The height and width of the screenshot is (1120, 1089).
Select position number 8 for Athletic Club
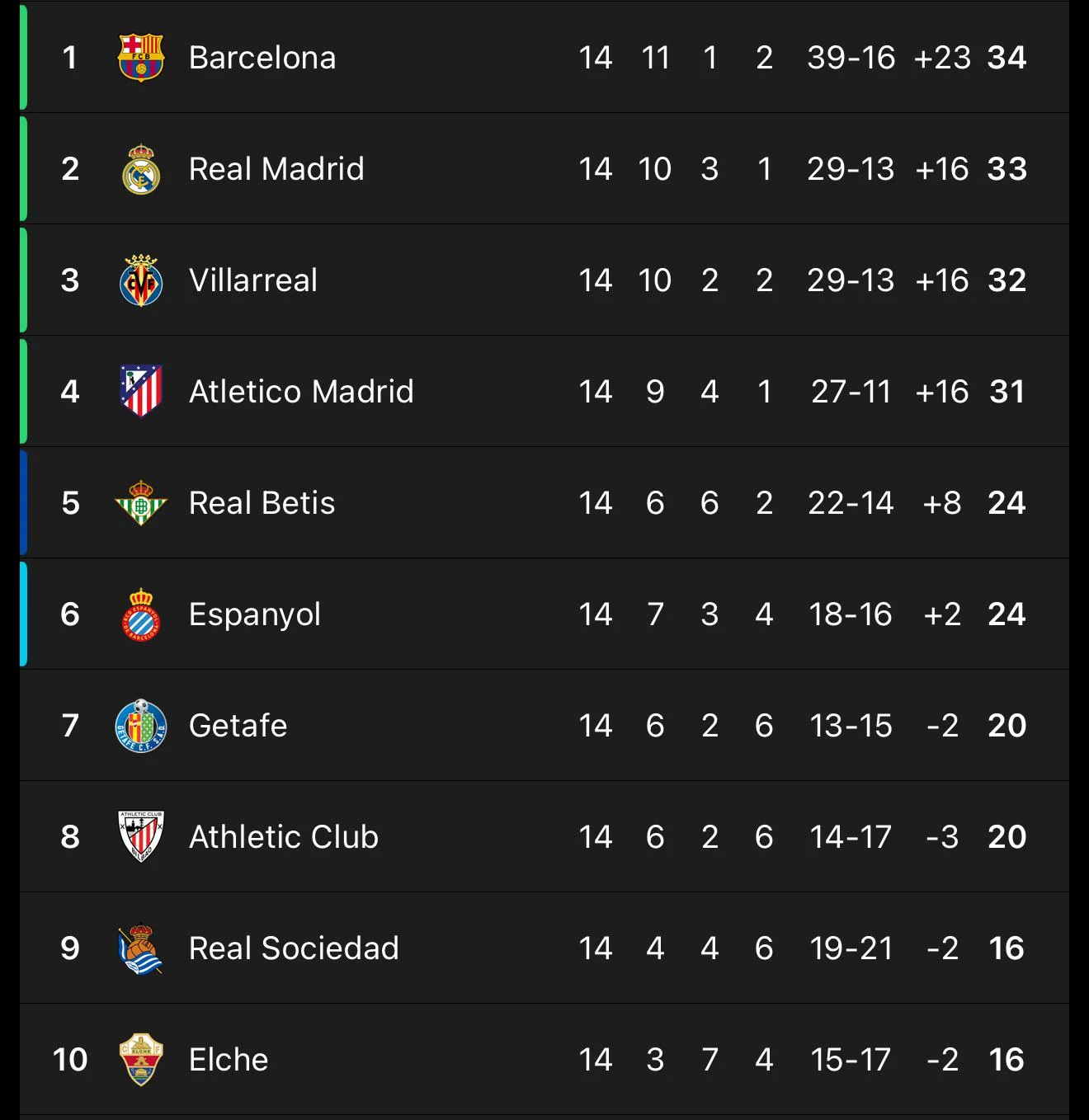[70, 836]
